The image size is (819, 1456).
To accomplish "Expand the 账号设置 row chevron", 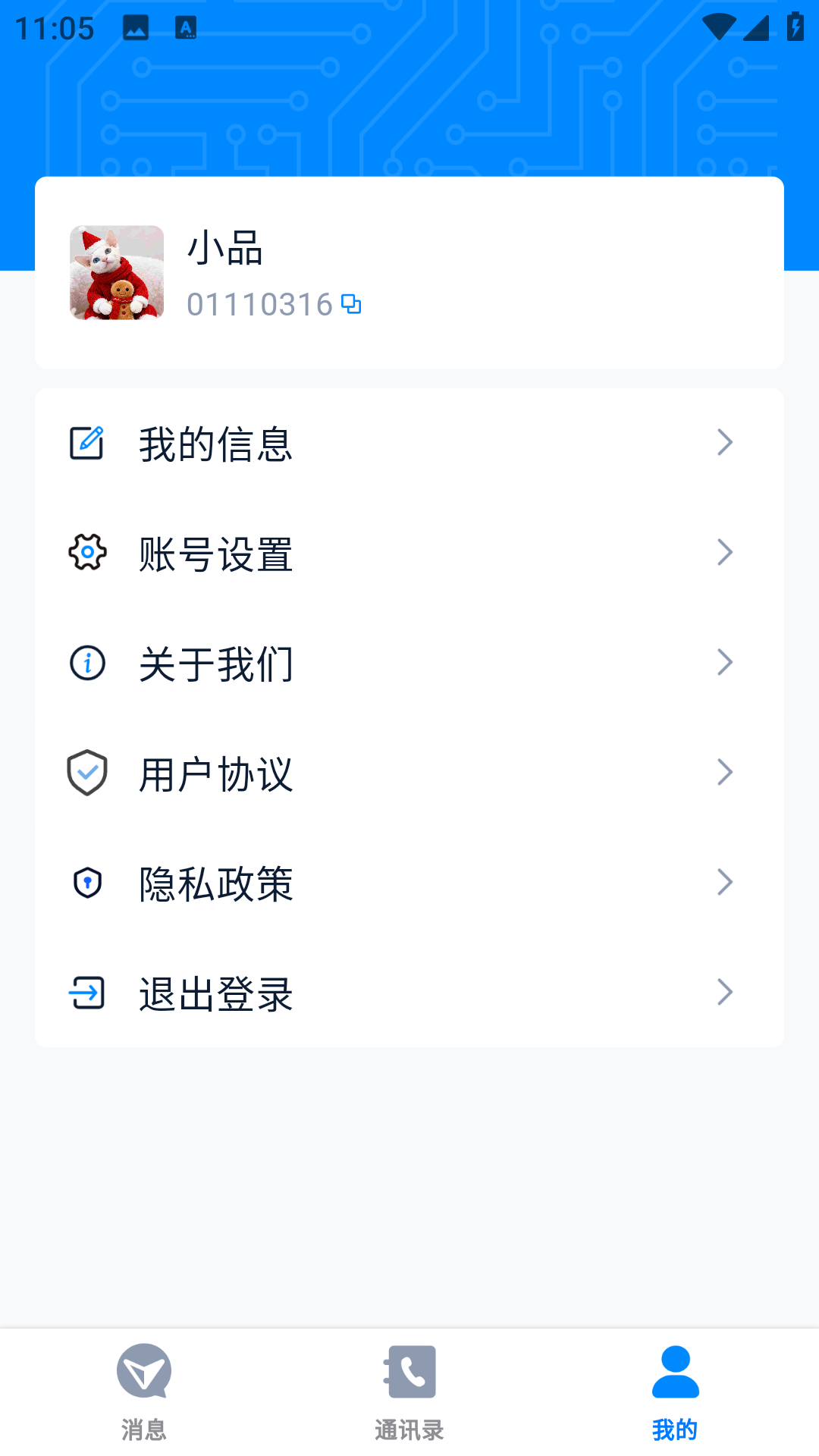I will click(726, 553).
